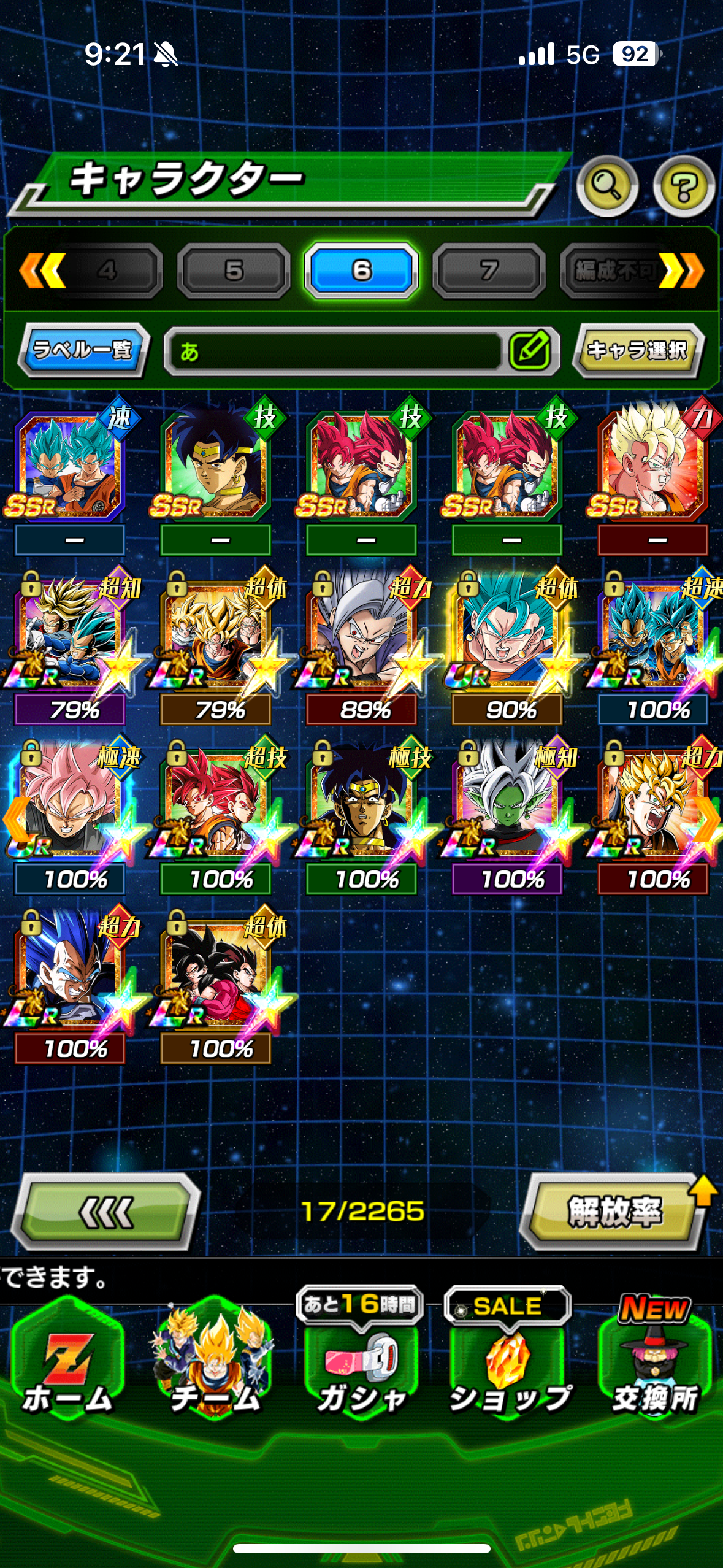Tap the キャラ選択 button
Image resolution: width=723 pixels, height=1568 pixels.
[638, 350]
